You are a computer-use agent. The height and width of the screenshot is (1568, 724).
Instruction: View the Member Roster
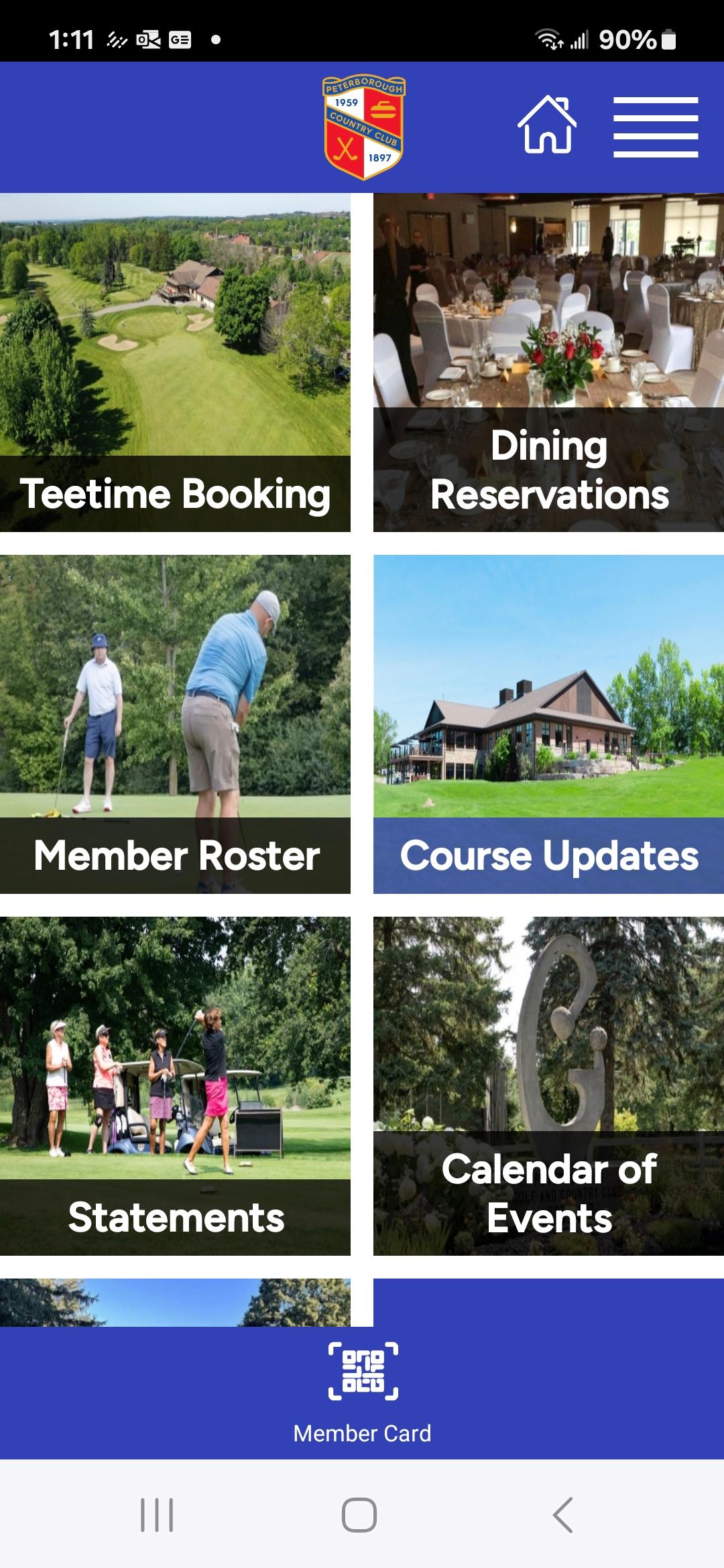tap(175, 724)
